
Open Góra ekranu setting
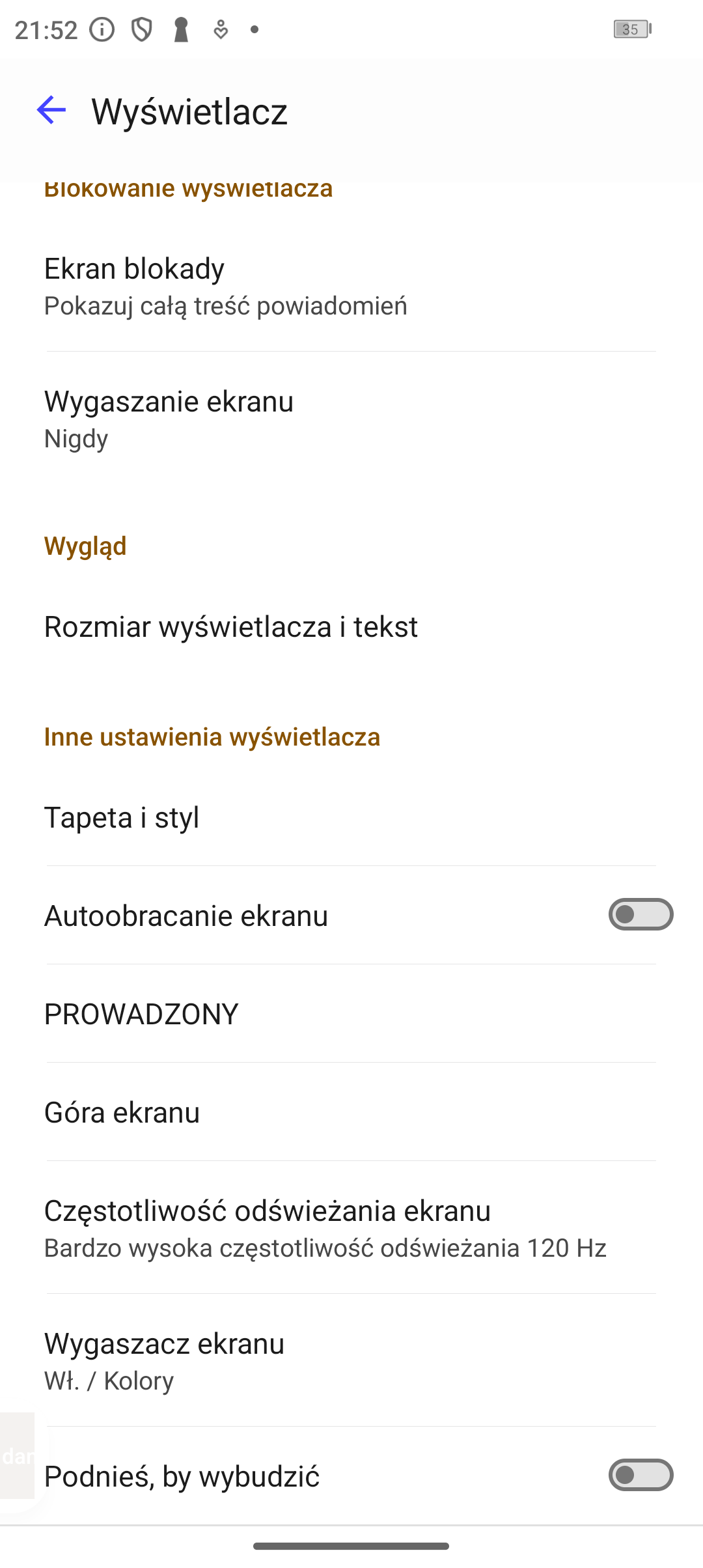[x=351, y=1112]
